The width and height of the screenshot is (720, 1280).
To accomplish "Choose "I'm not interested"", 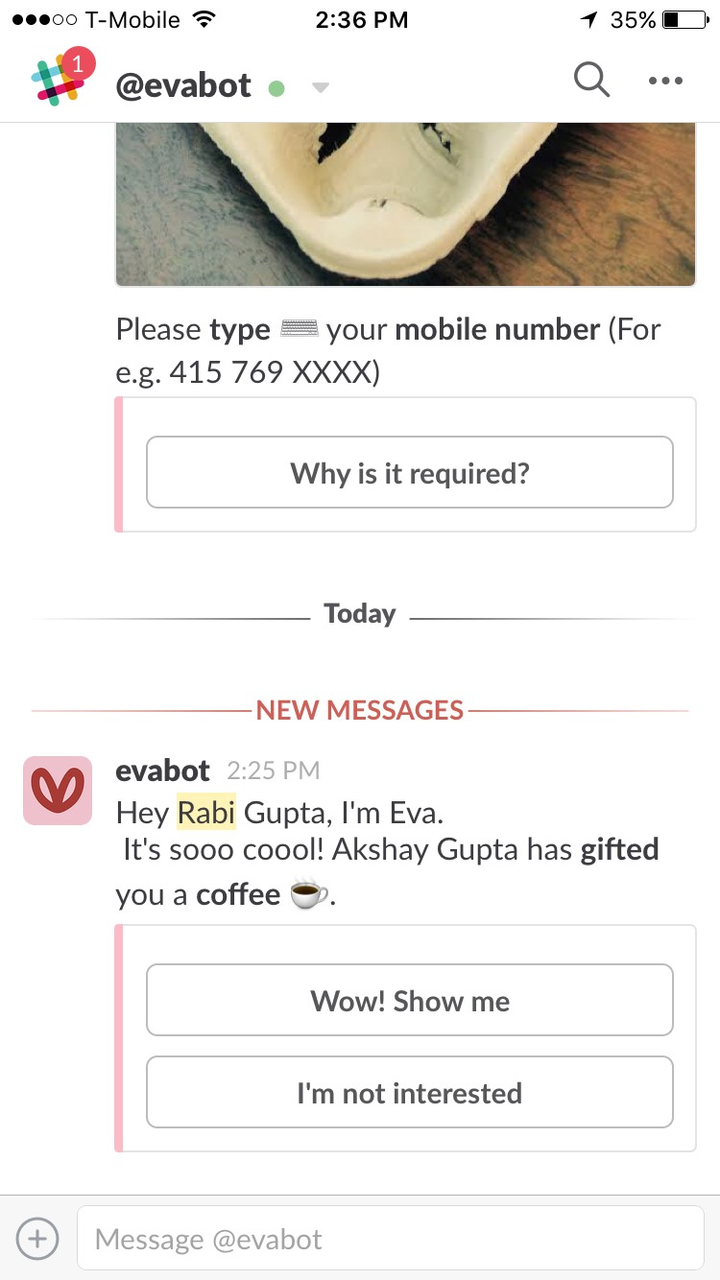I will tap(409, 1092).
